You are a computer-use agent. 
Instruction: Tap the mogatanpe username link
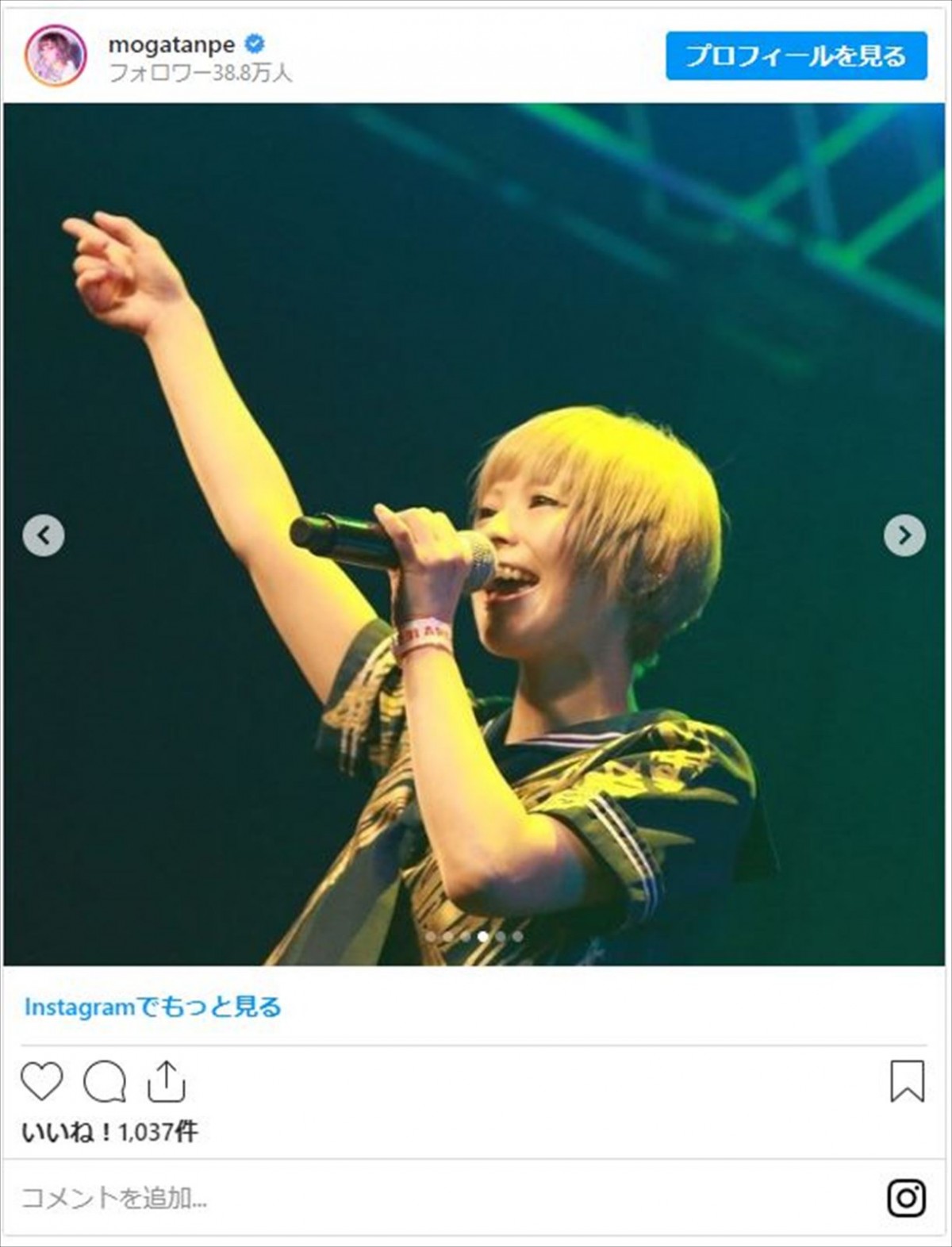click(x=171, y=44)
